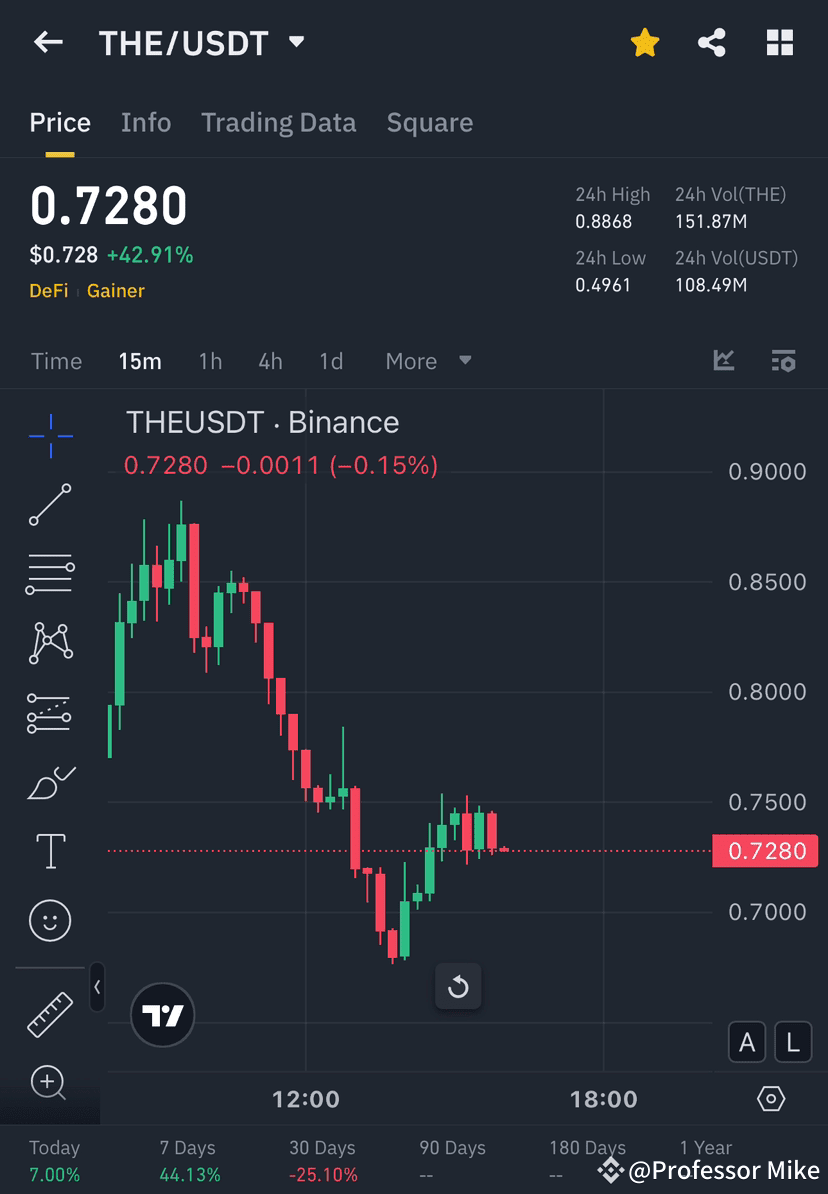This screenshot has width=828, height=1194.
Task: Toggle favorite star for THE/USDT
Action: click(x=645, y=42)
